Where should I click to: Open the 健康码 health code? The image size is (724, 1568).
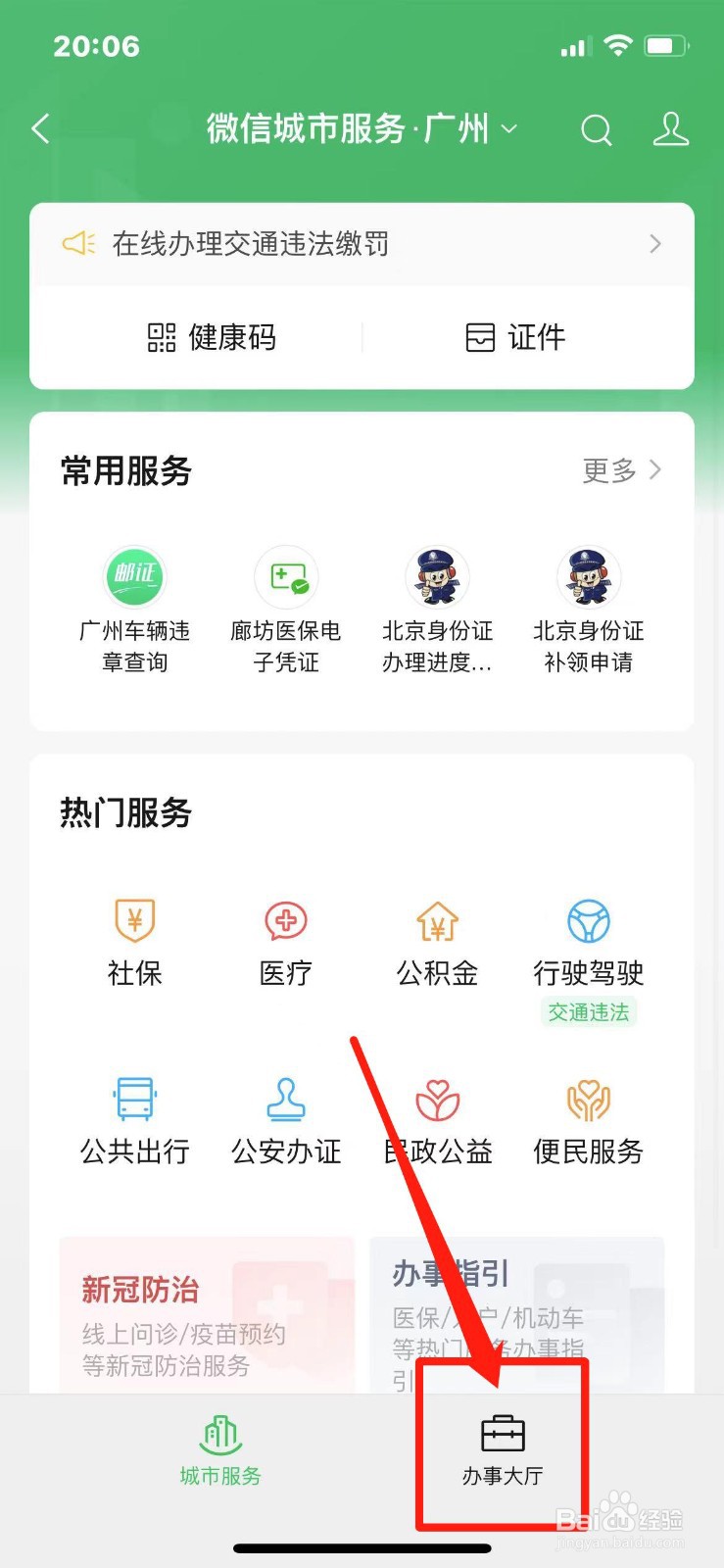[212, 337]
